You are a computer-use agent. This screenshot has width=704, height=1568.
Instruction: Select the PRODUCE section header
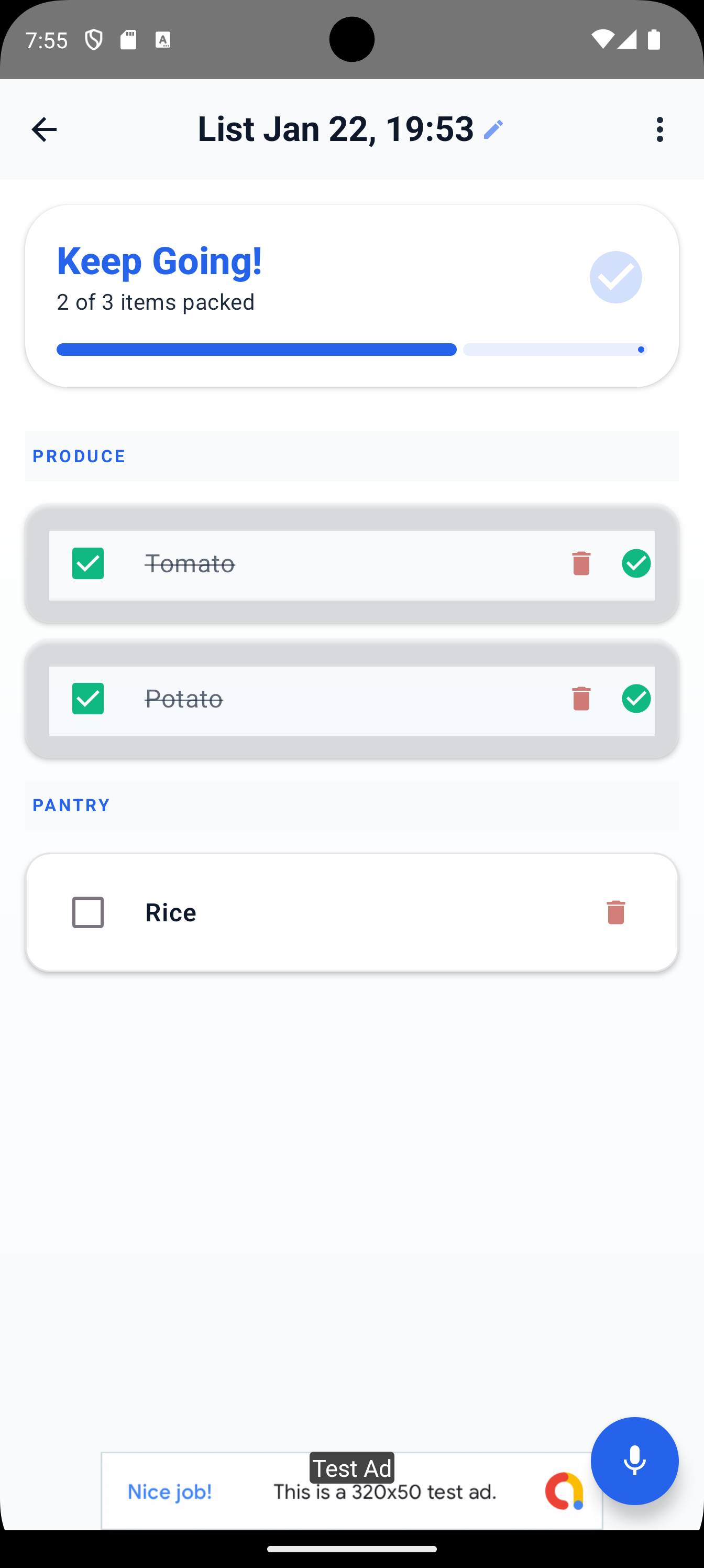79,456
